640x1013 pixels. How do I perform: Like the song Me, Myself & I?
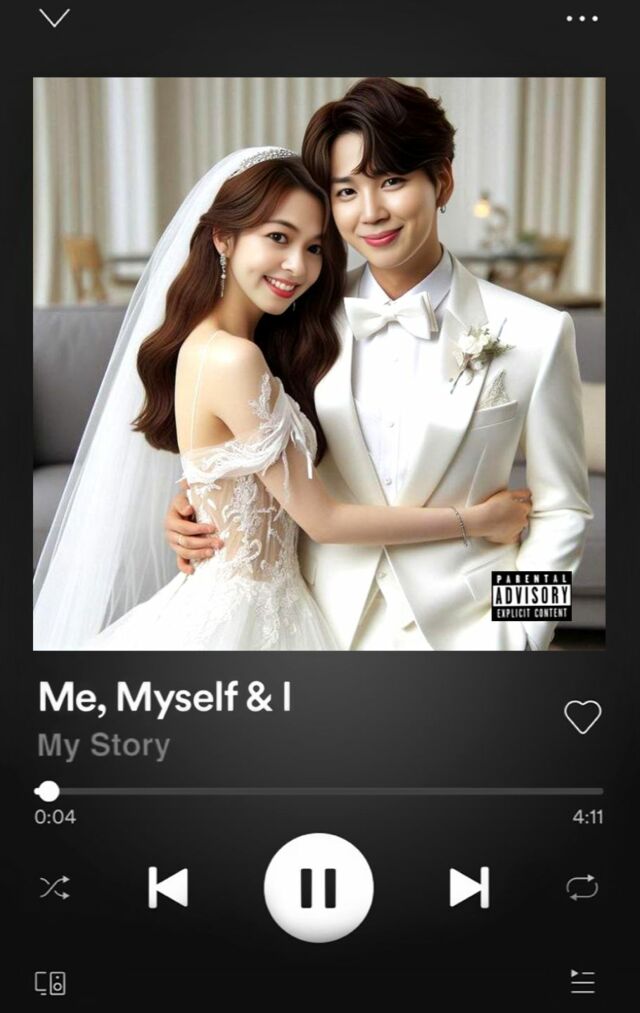point(582,716)
